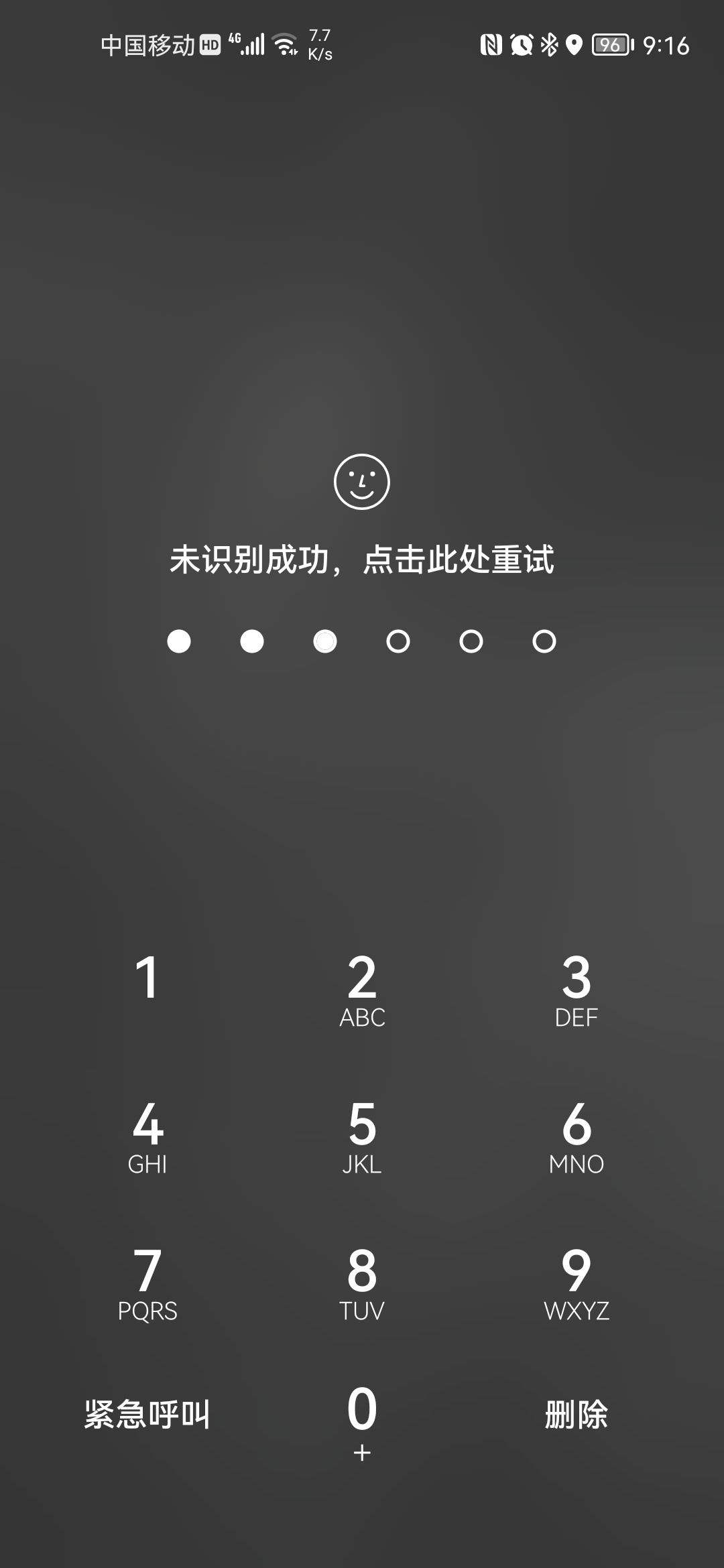The width and height of the screenshot is (724, 1568).
Task: Open emergency call (紧急呼叫)
Action: [x=147, y=1415]
